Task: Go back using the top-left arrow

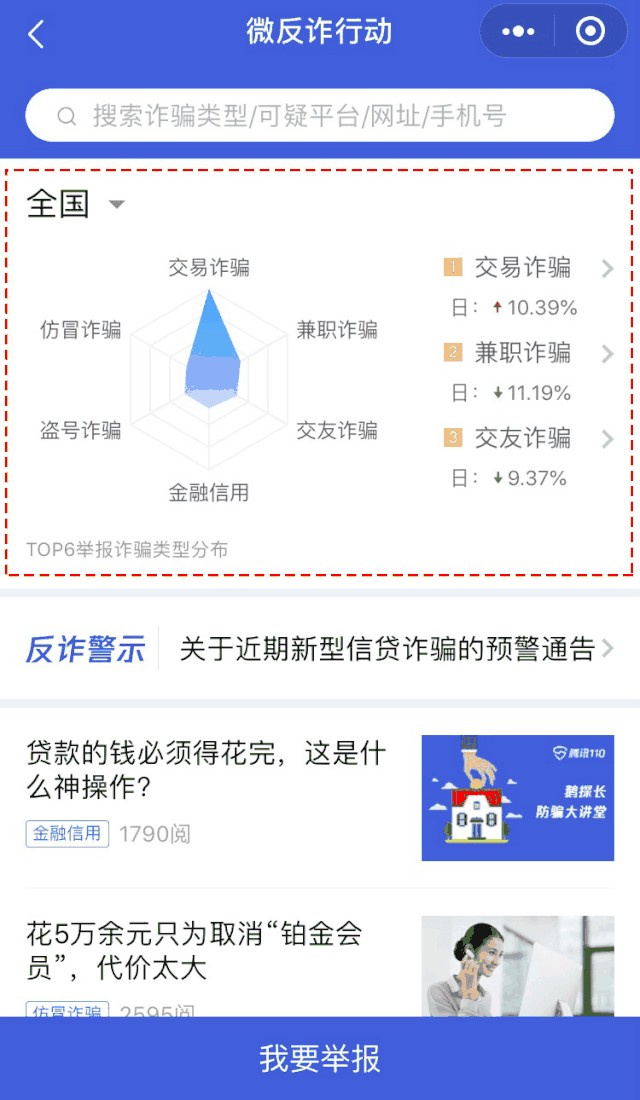Action: point(36,35)
